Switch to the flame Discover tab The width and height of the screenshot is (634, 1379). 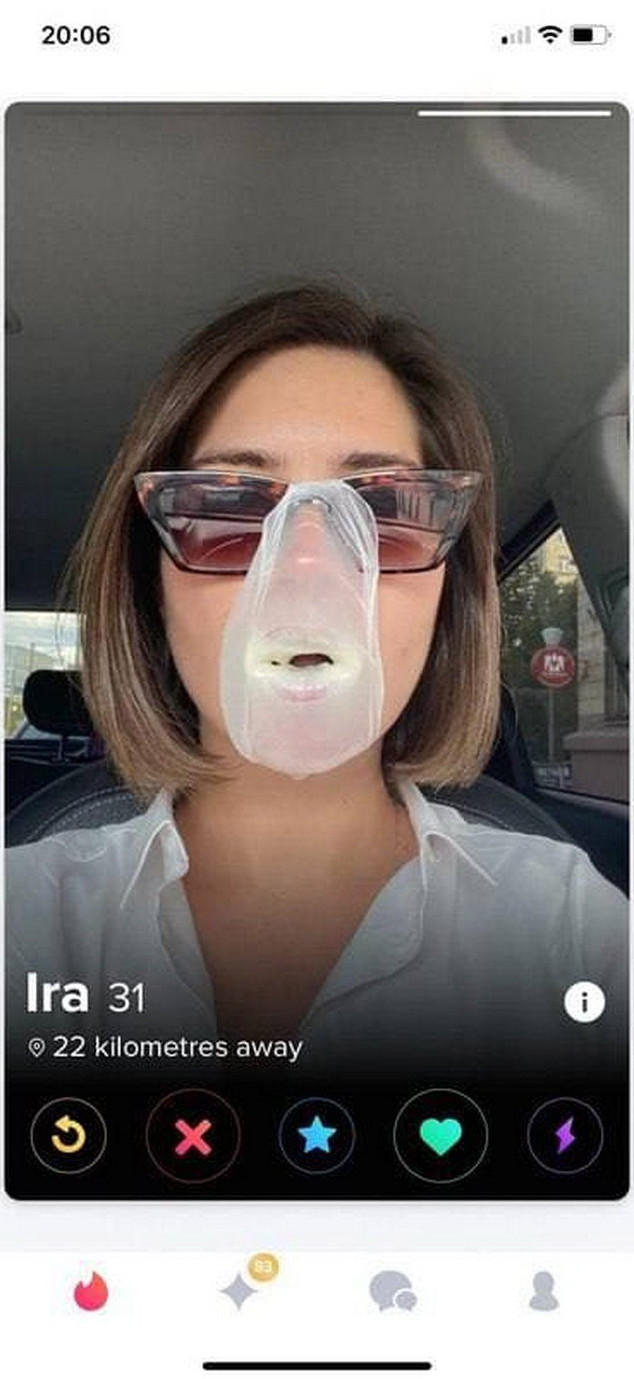click(92, 1291)
